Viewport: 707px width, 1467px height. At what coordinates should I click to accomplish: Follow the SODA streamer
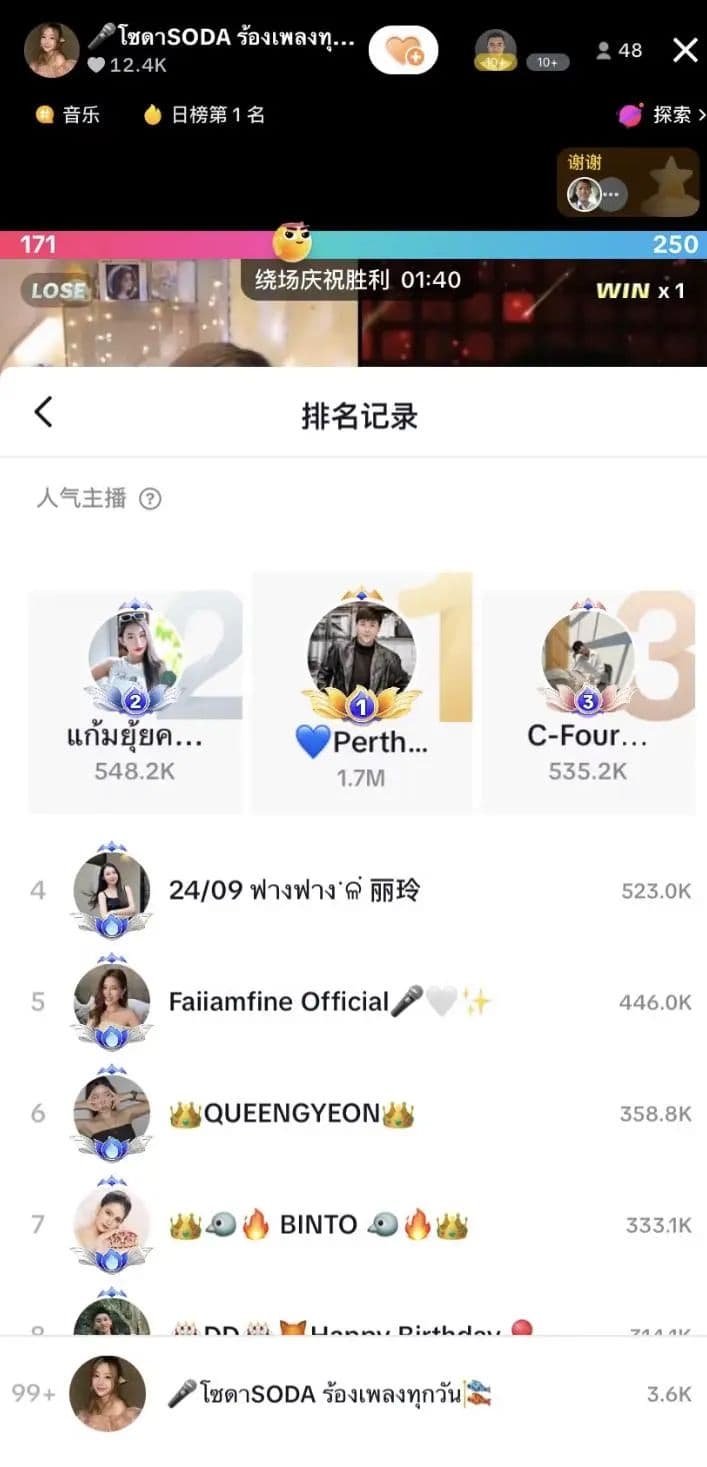tap(404, 50)
